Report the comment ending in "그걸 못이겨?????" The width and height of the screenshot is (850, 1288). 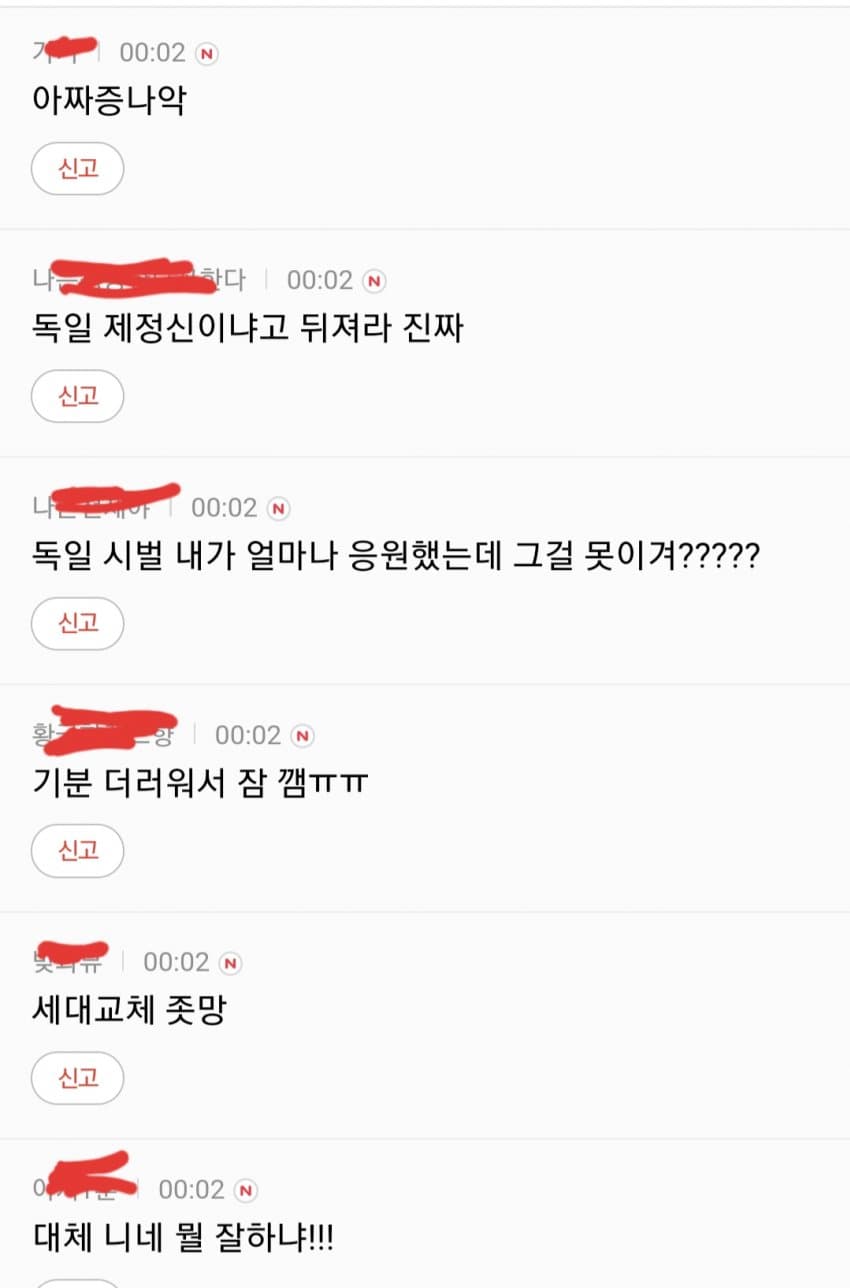click(78, 623)
